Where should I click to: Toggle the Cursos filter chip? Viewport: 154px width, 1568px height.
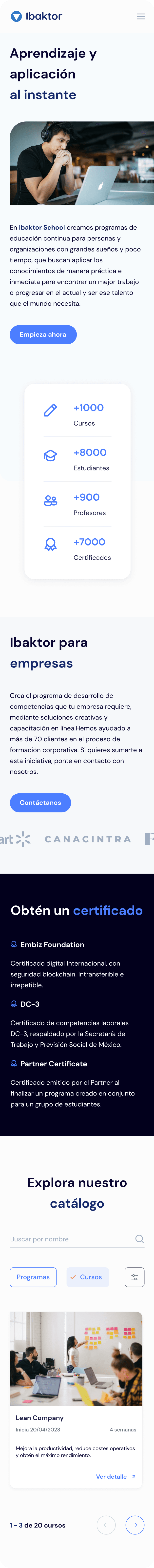click(87, 1276)
